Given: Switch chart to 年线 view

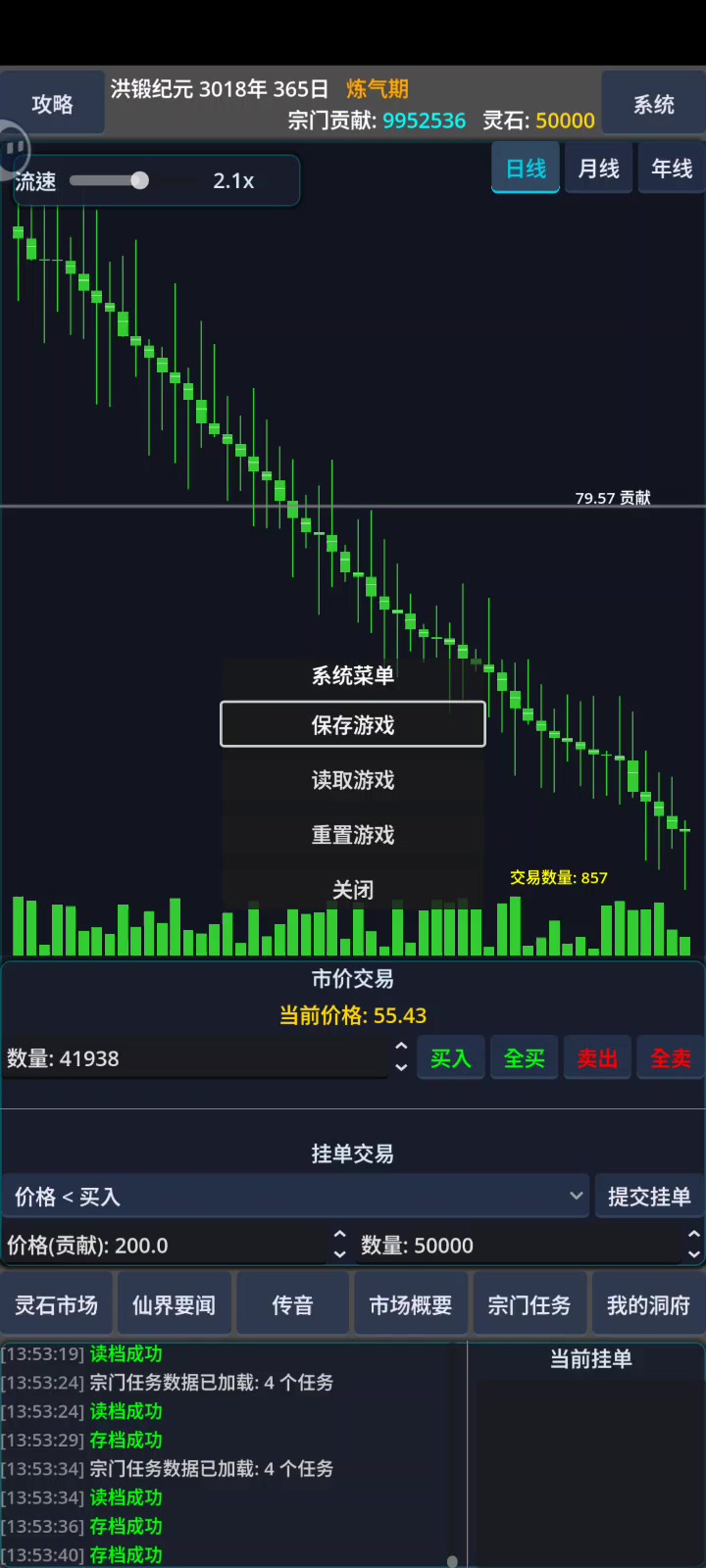Looking at the screenshot, I should [x=672, y=169].
